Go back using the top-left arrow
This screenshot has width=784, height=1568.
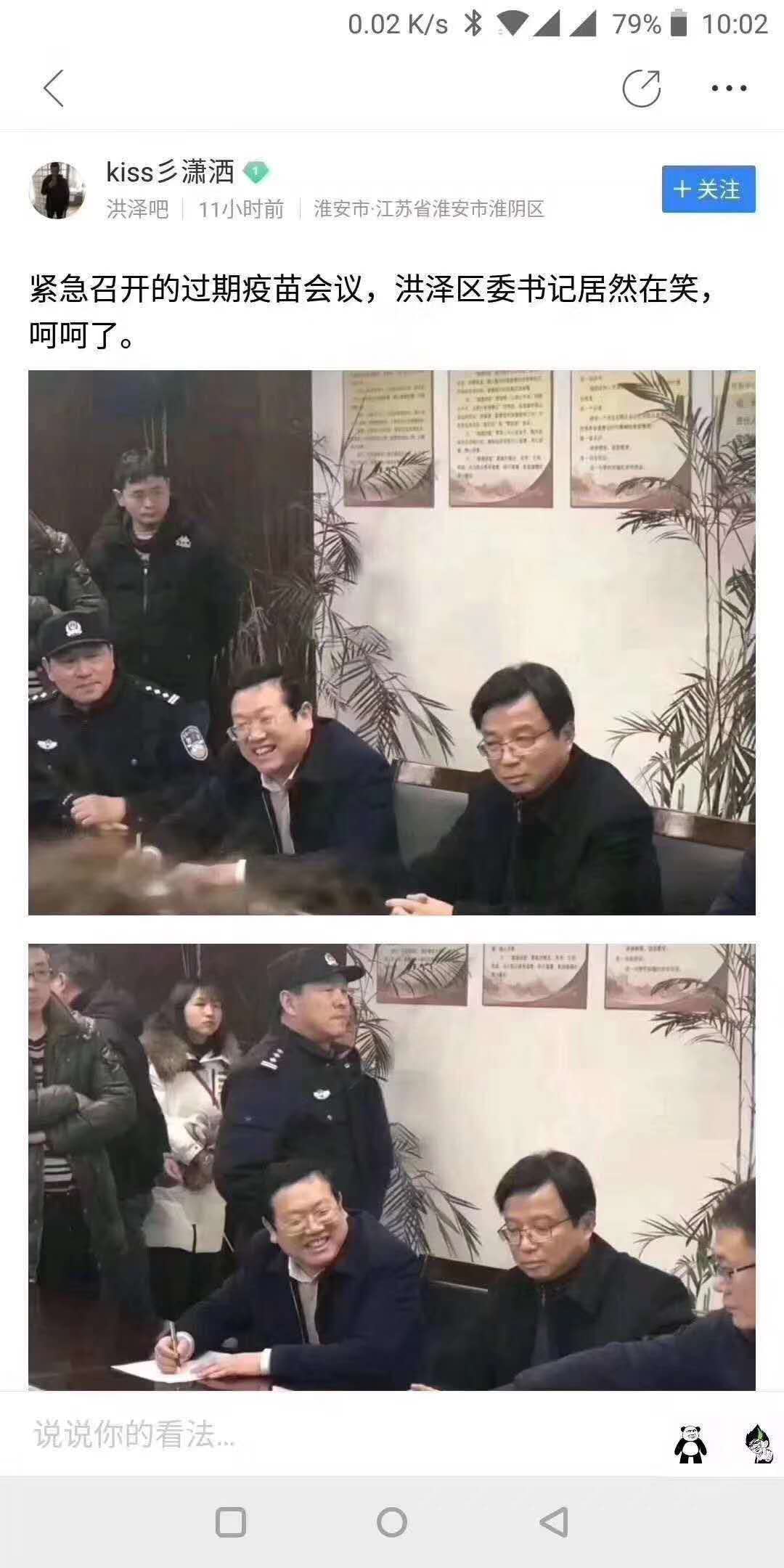53,89
